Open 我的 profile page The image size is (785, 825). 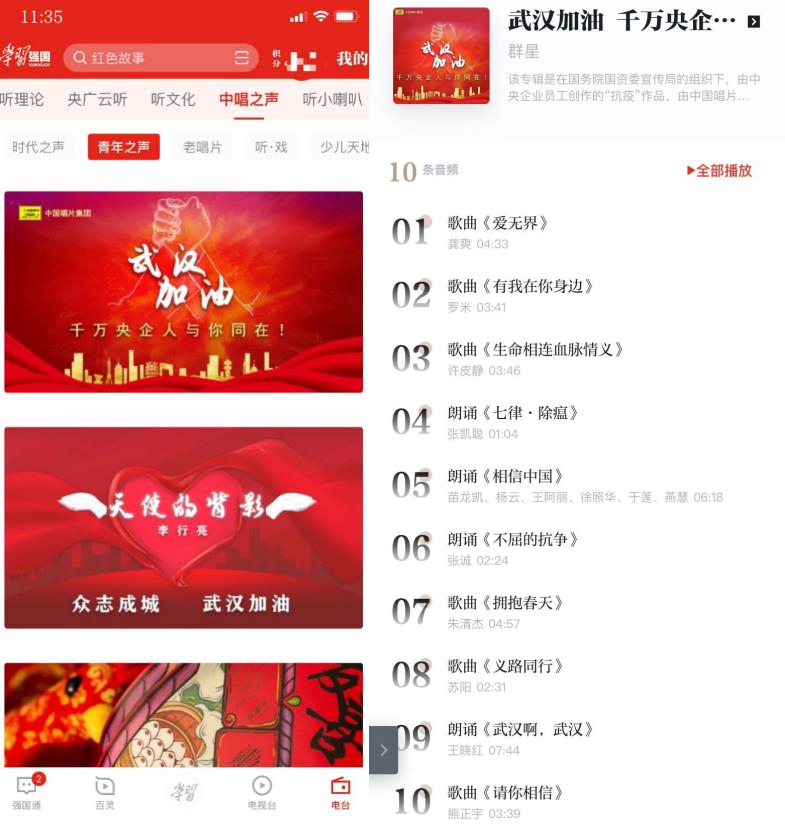[x=351, y=58]
